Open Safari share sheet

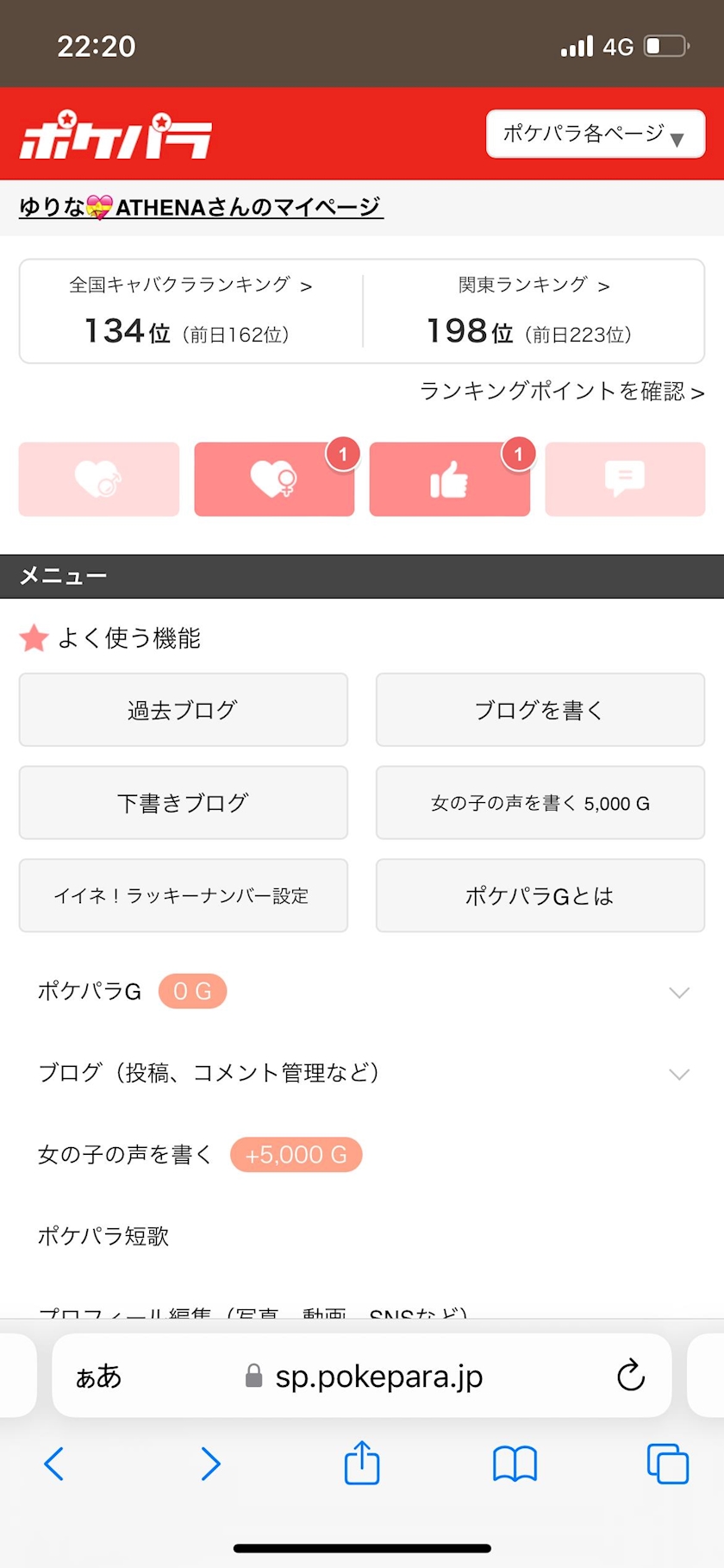coord(362,1463)
